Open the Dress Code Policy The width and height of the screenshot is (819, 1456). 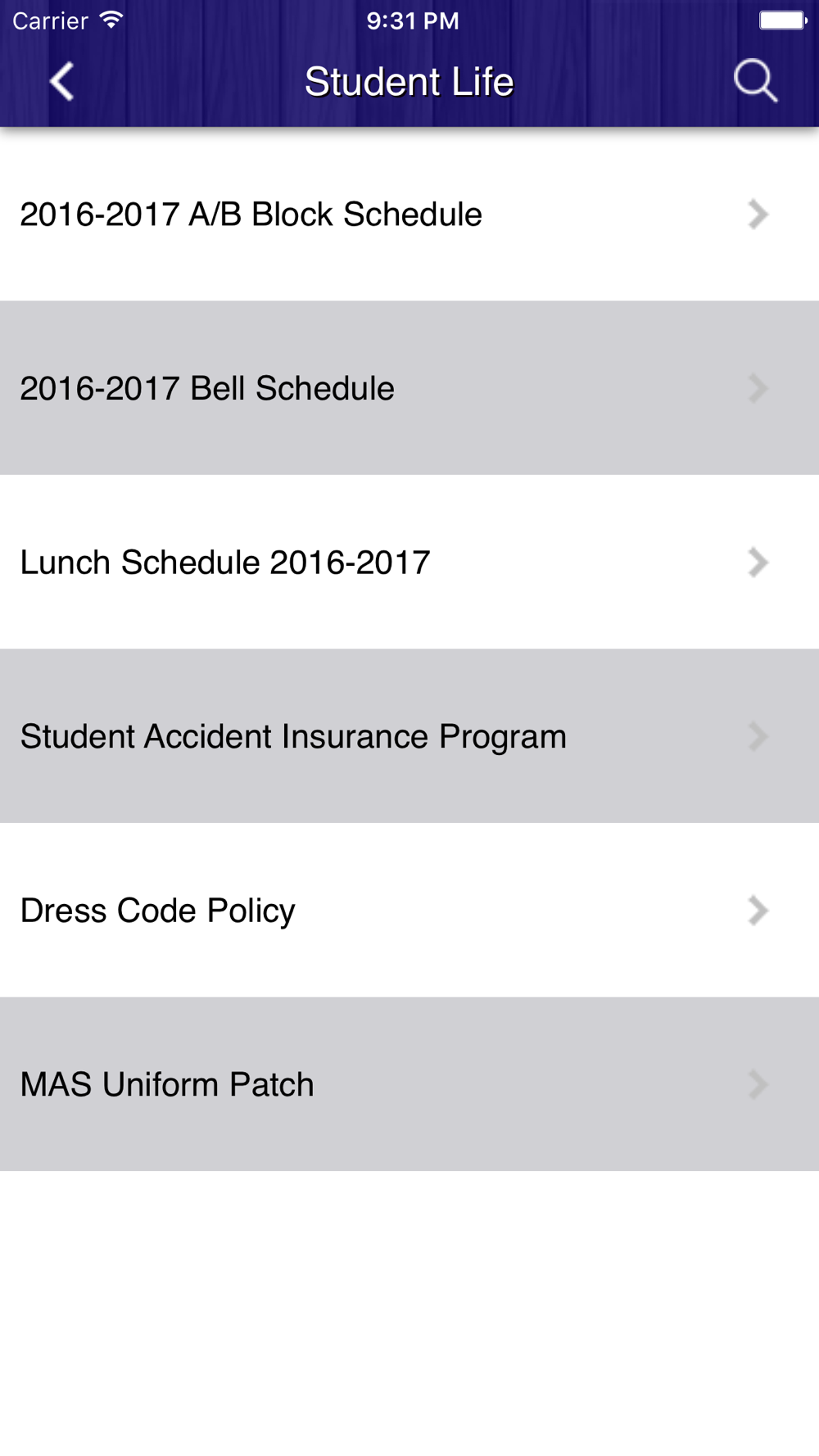point(409,911)
